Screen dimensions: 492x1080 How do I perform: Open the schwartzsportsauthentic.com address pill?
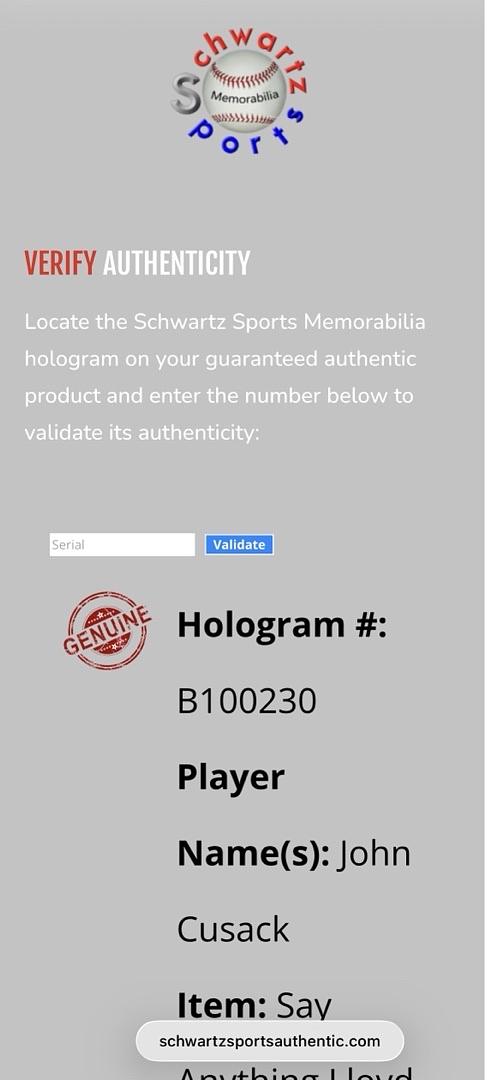[x=269, y=1041]
